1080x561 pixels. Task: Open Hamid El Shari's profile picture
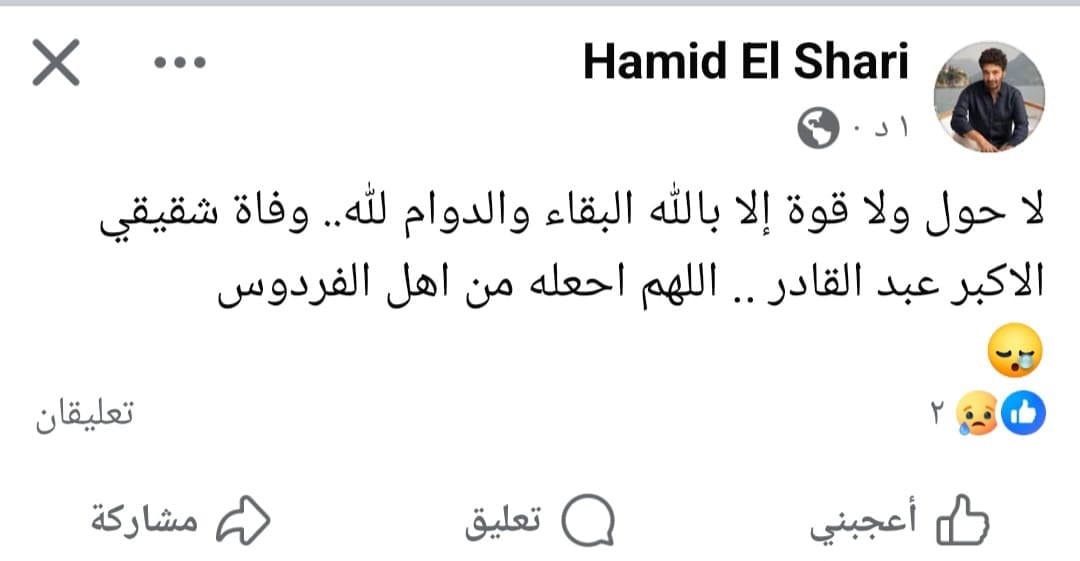point(988,98)
